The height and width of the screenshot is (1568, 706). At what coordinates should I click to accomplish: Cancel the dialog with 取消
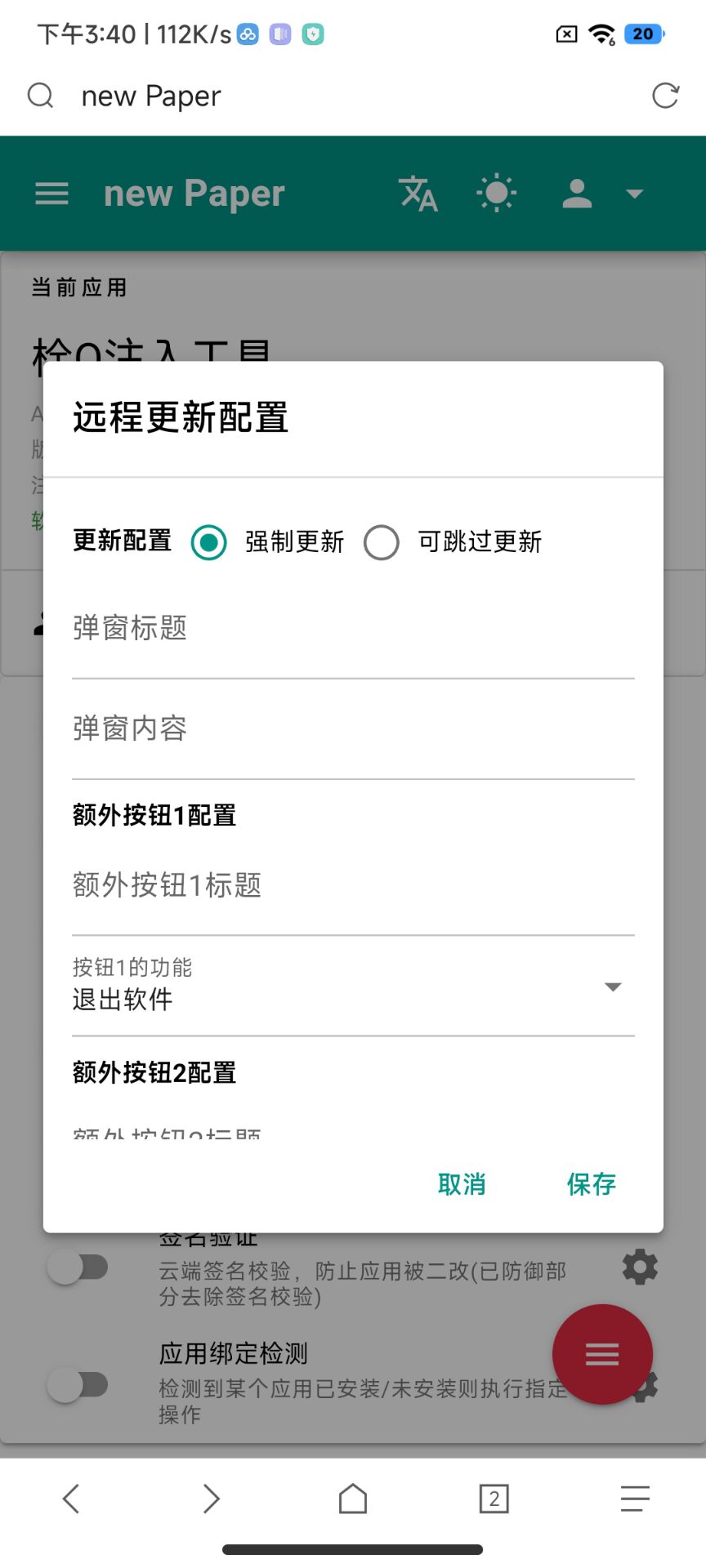(x=462, y=1184)
